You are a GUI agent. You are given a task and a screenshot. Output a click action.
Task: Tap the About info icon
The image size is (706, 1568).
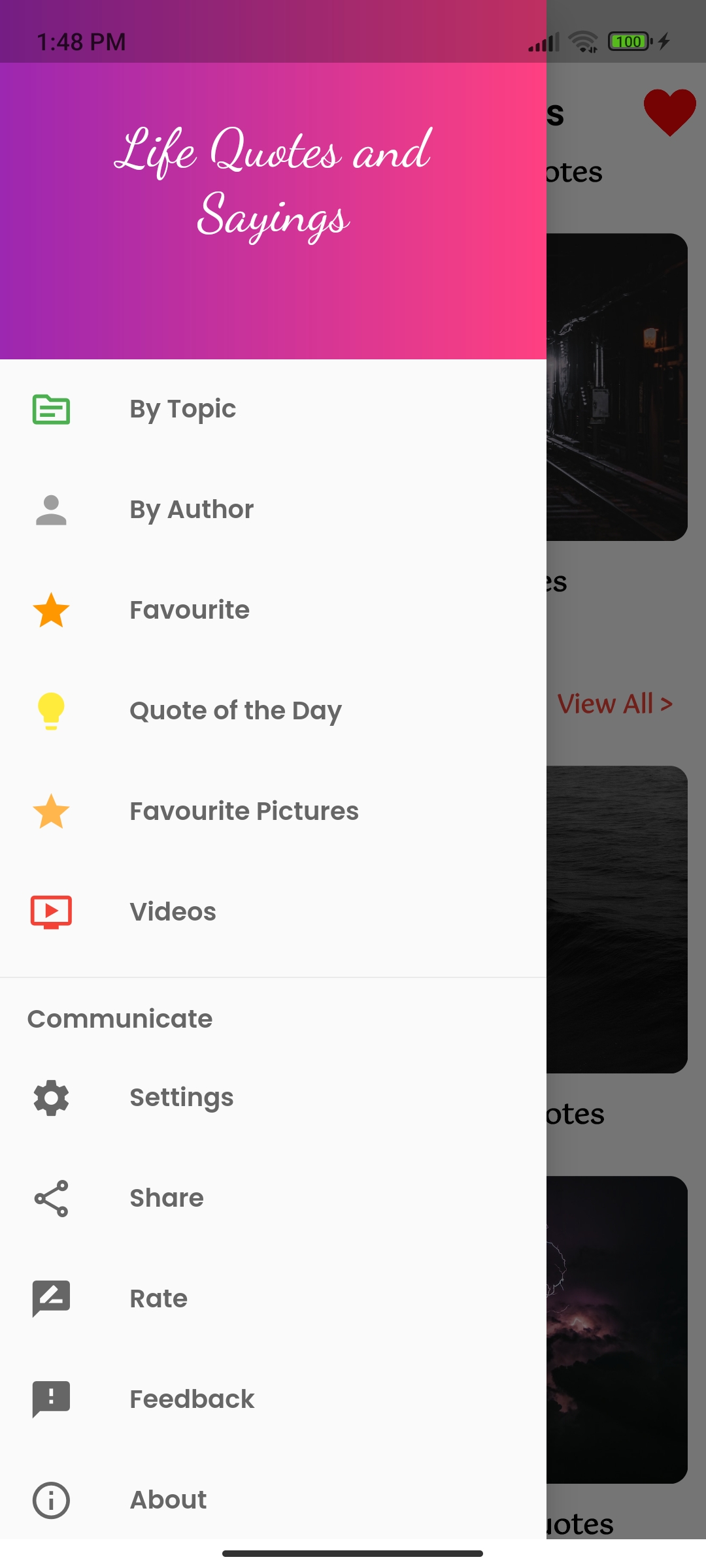click(51, 1500)
